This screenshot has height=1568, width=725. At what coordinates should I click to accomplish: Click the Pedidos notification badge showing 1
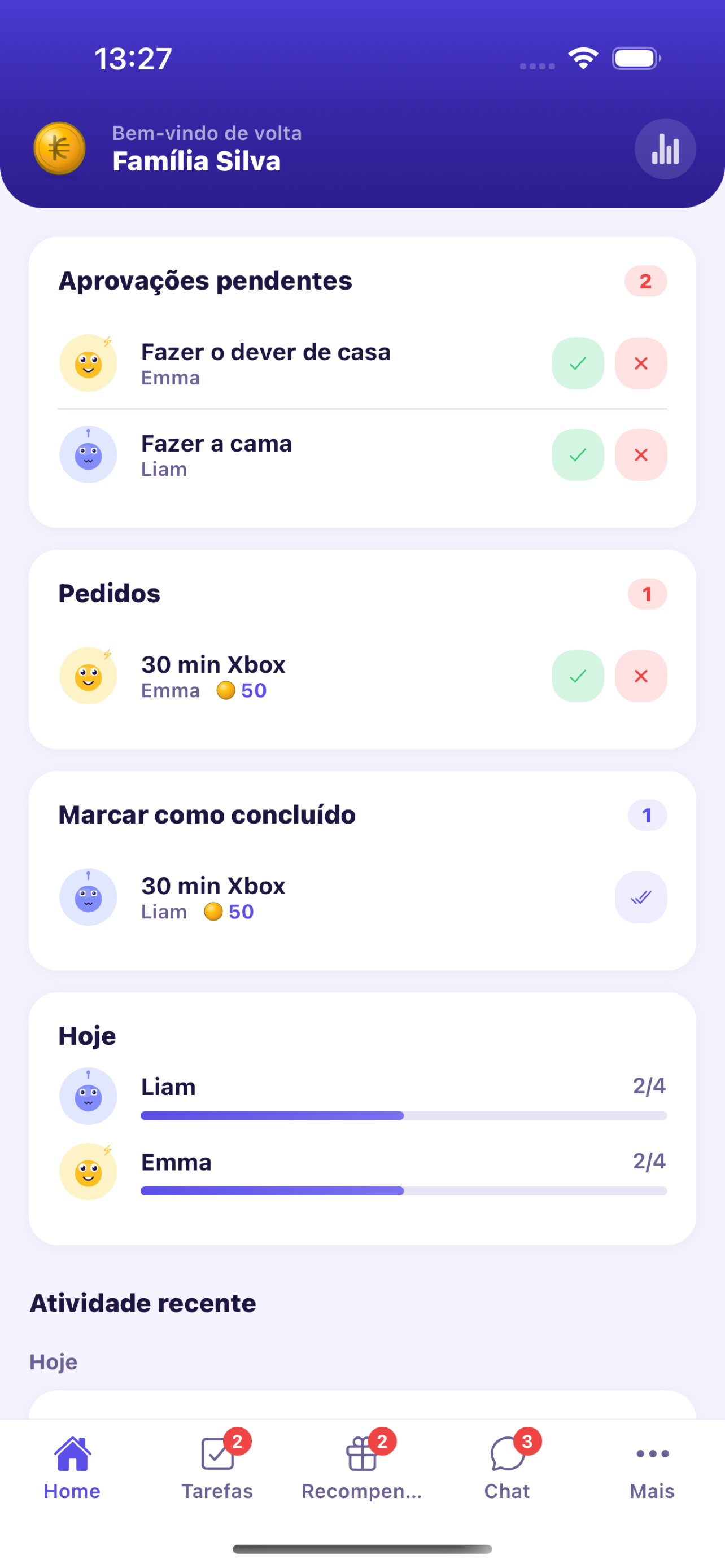(647, 593)
